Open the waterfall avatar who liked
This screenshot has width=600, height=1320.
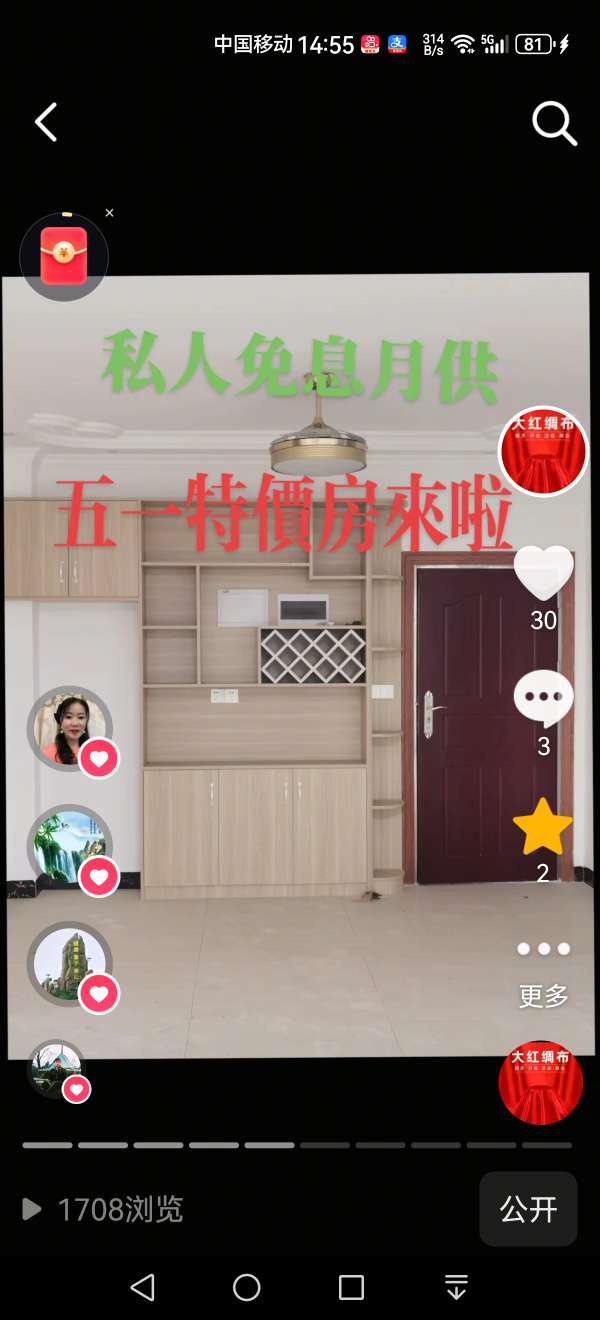pyautogui.click(x=68, y=846)
